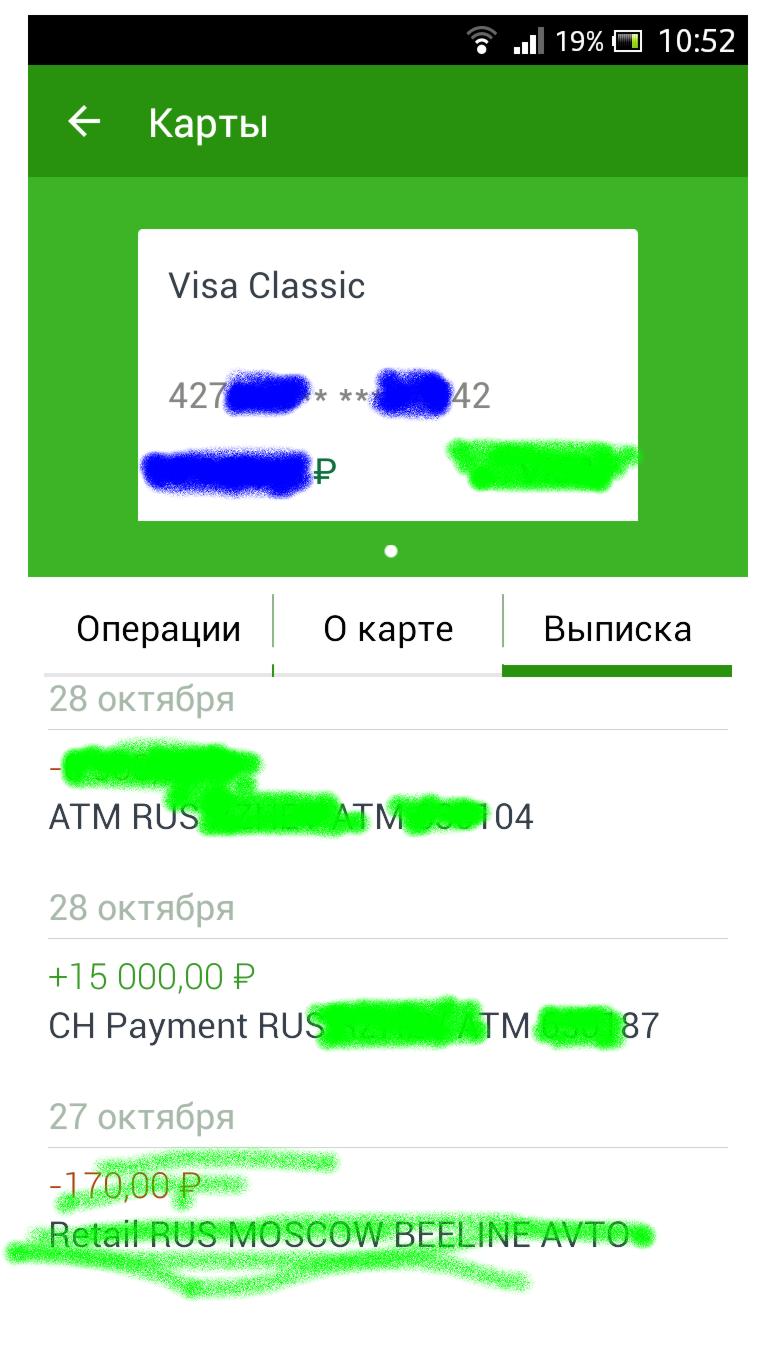Select the Выписка tab
Image resolution: width=765 pixels, height=1363 pixels.
[x=617, y=630]
